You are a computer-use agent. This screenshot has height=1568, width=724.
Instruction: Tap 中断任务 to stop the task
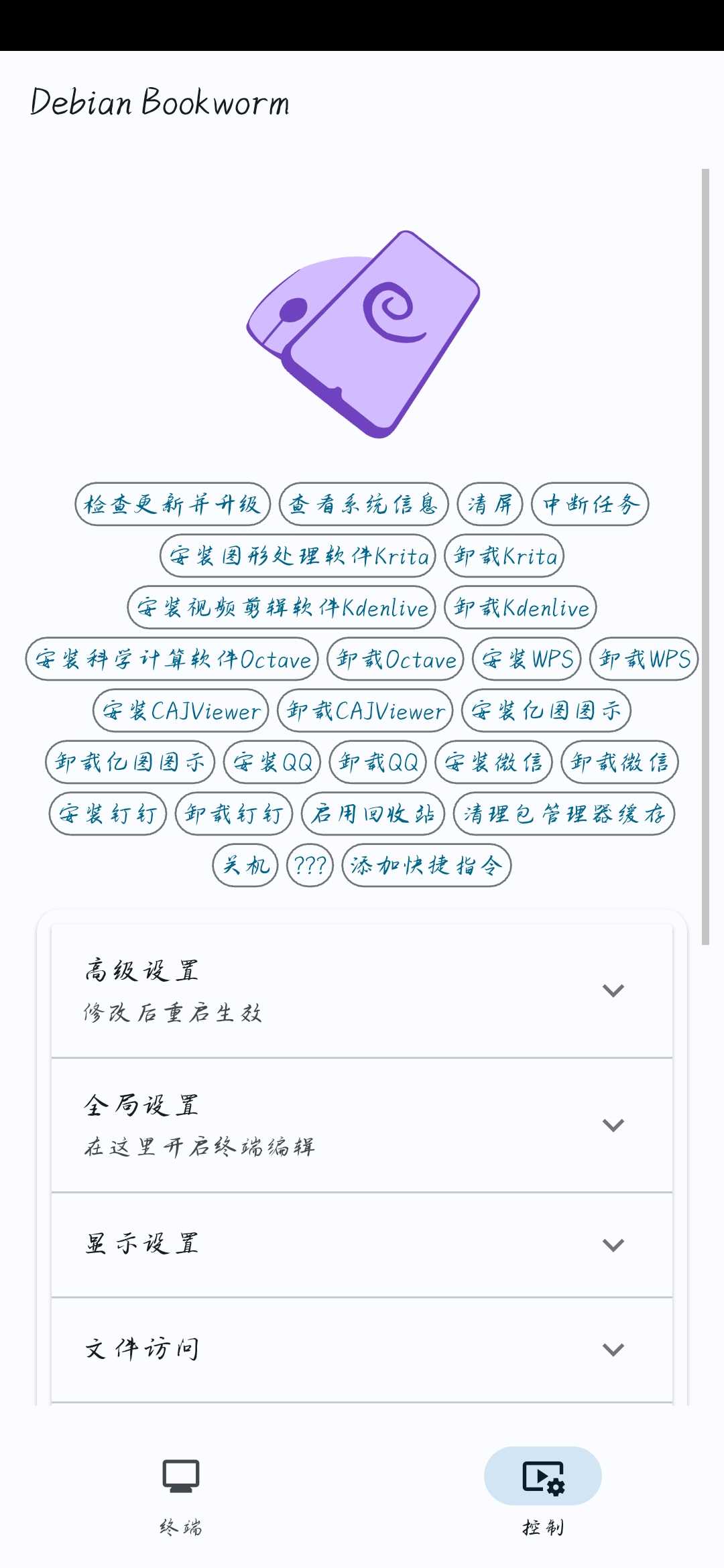coord(590,504)
